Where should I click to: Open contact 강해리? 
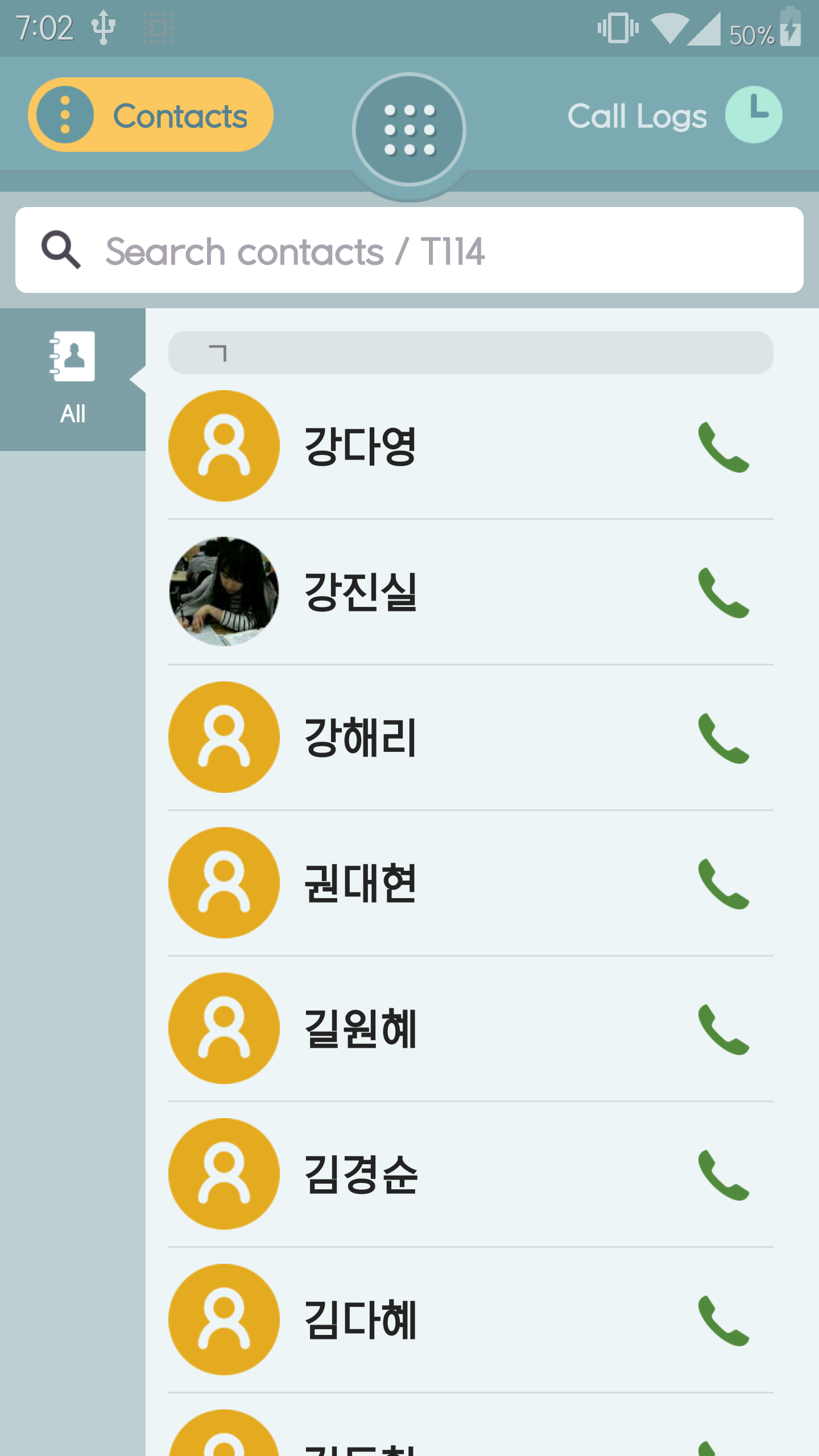click(x=361, y=738)
